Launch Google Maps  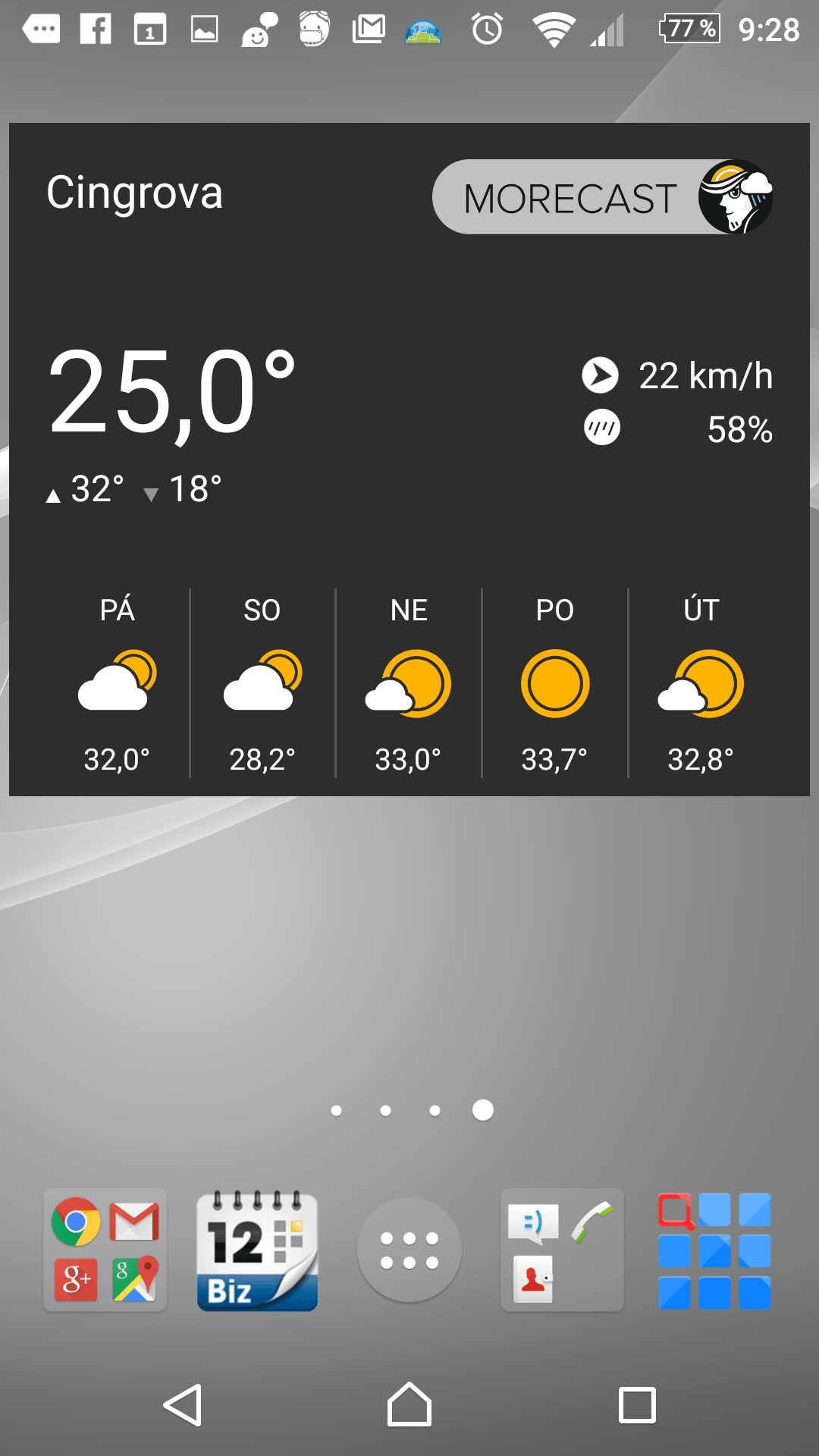coord(135,1279)
